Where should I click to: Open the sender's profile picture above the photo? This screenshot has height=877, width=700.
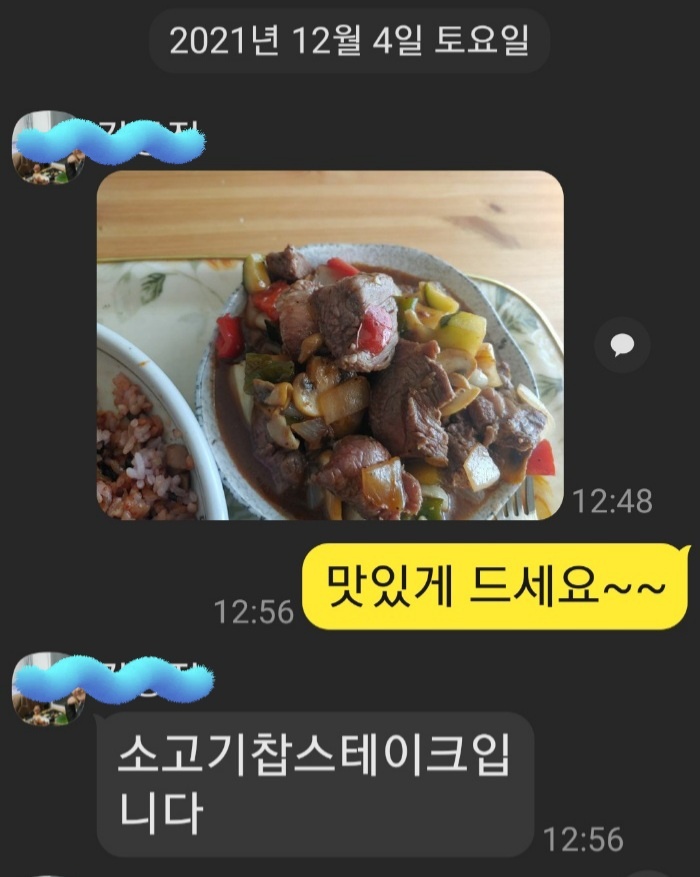pos(45,148)
